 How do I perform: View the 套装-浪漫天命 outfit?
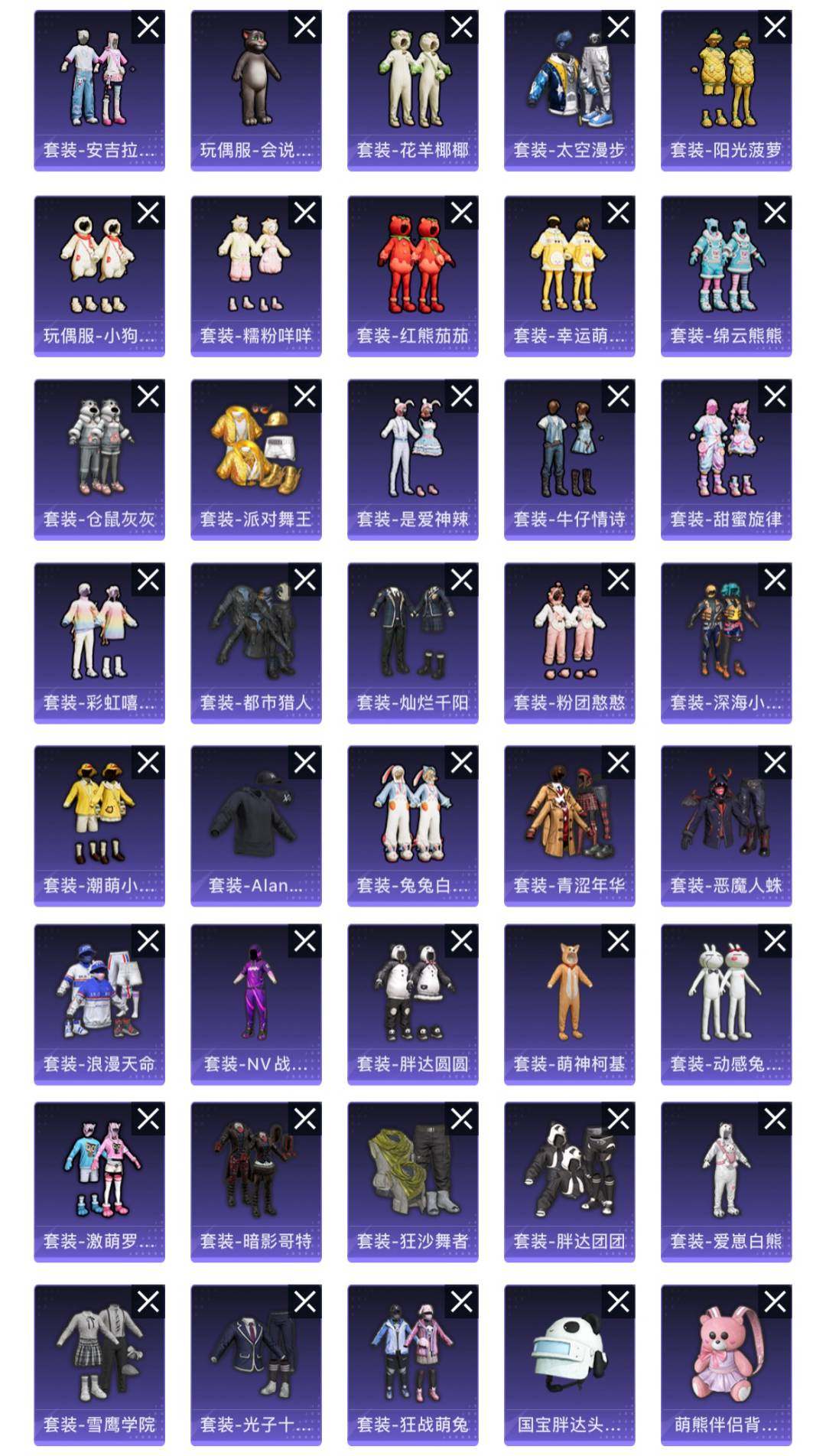point(99,1005)
